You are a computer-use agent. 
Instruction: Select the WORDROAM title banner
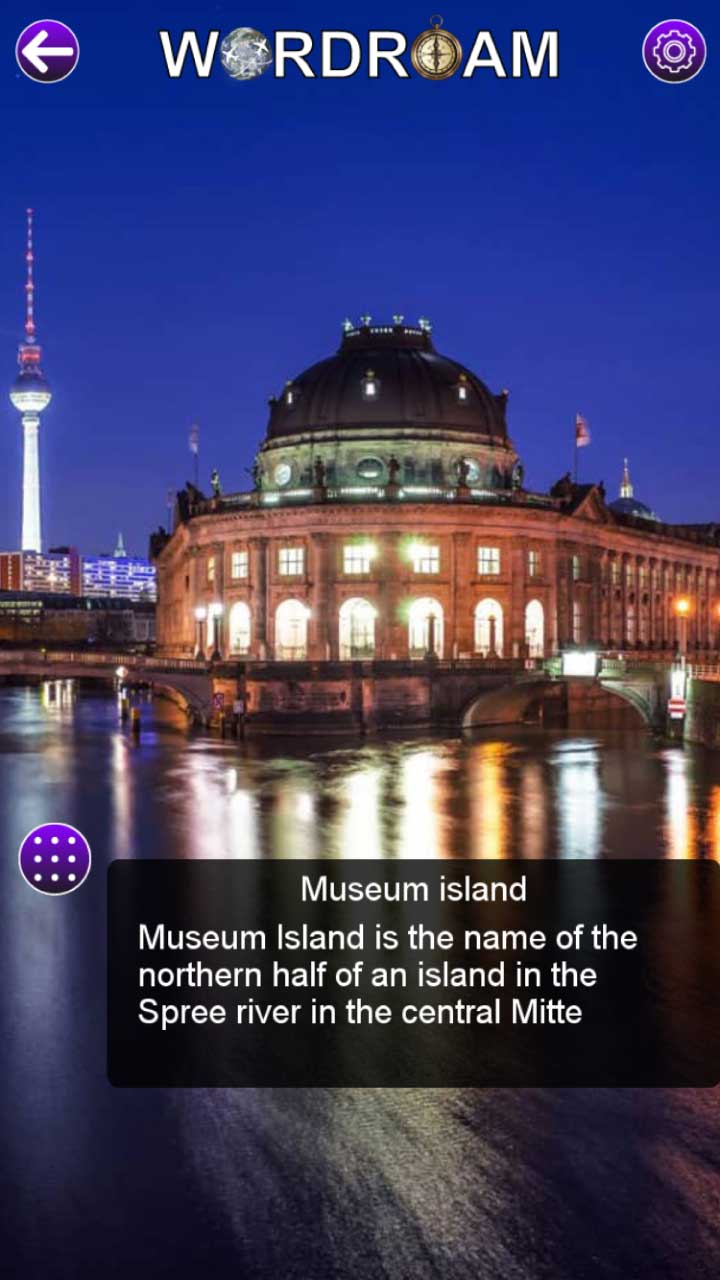point(360,52)
